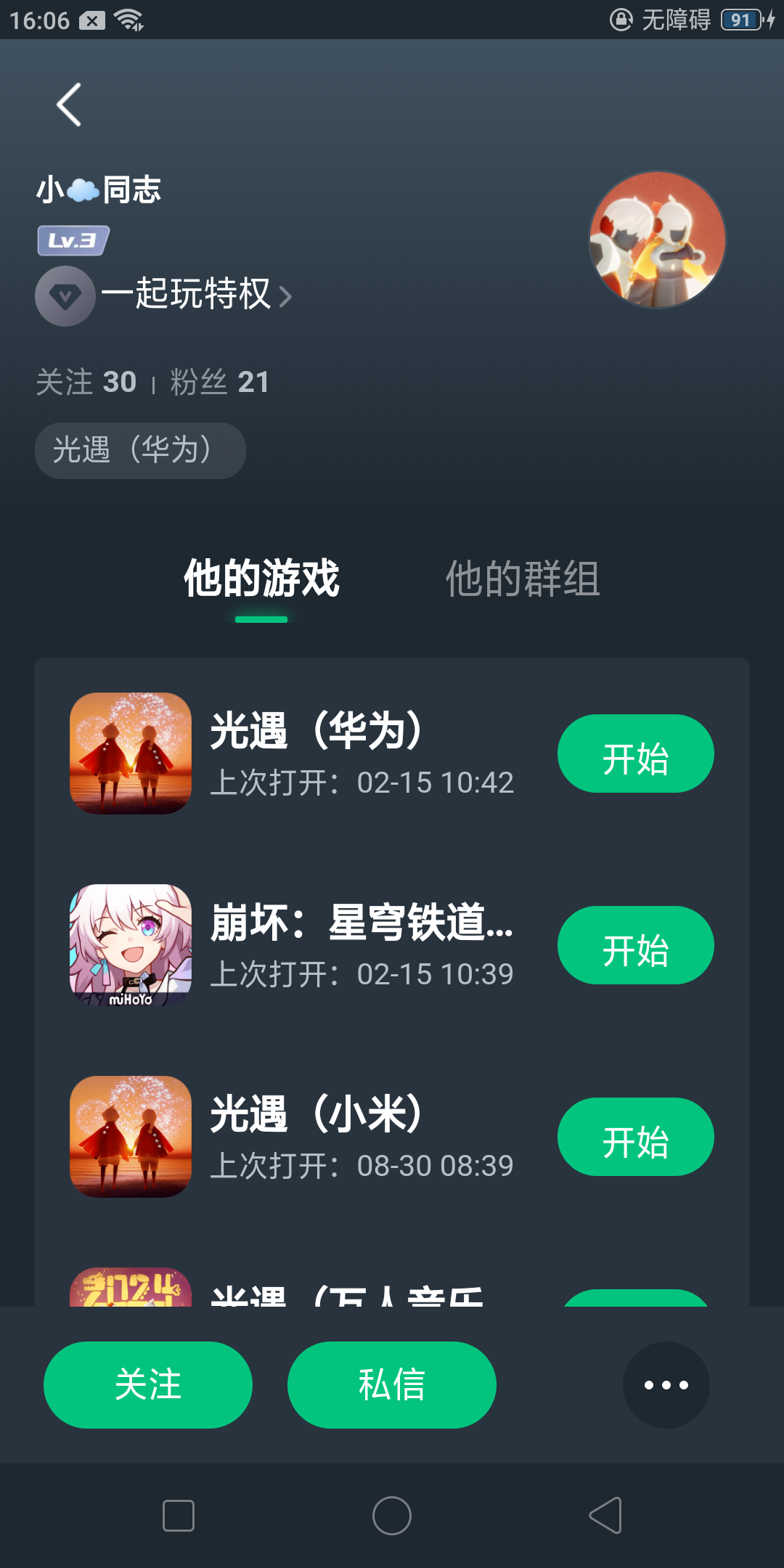The height and width of the screenshot is (1568, 784).
Task: Go back using the top arrow
Action: (69, 105)
